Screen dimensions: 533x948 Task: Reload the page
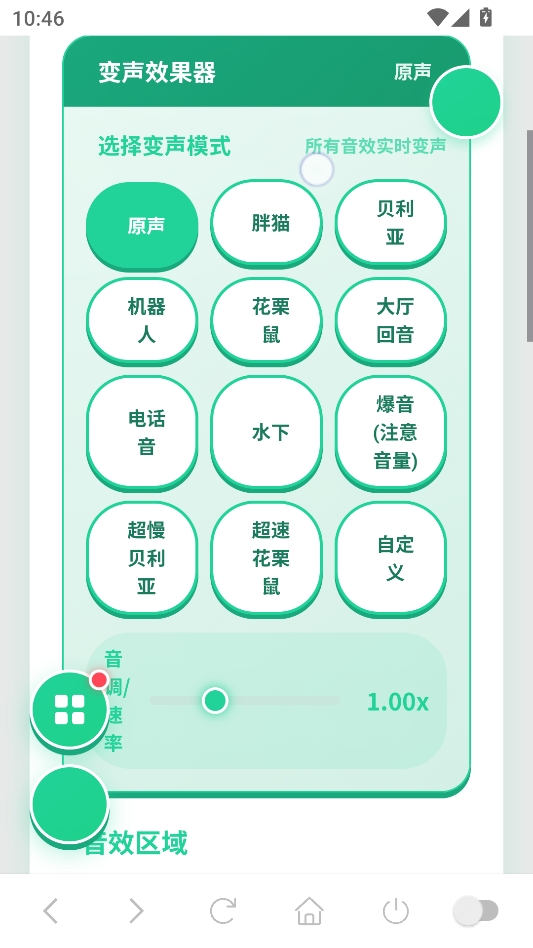222,911
